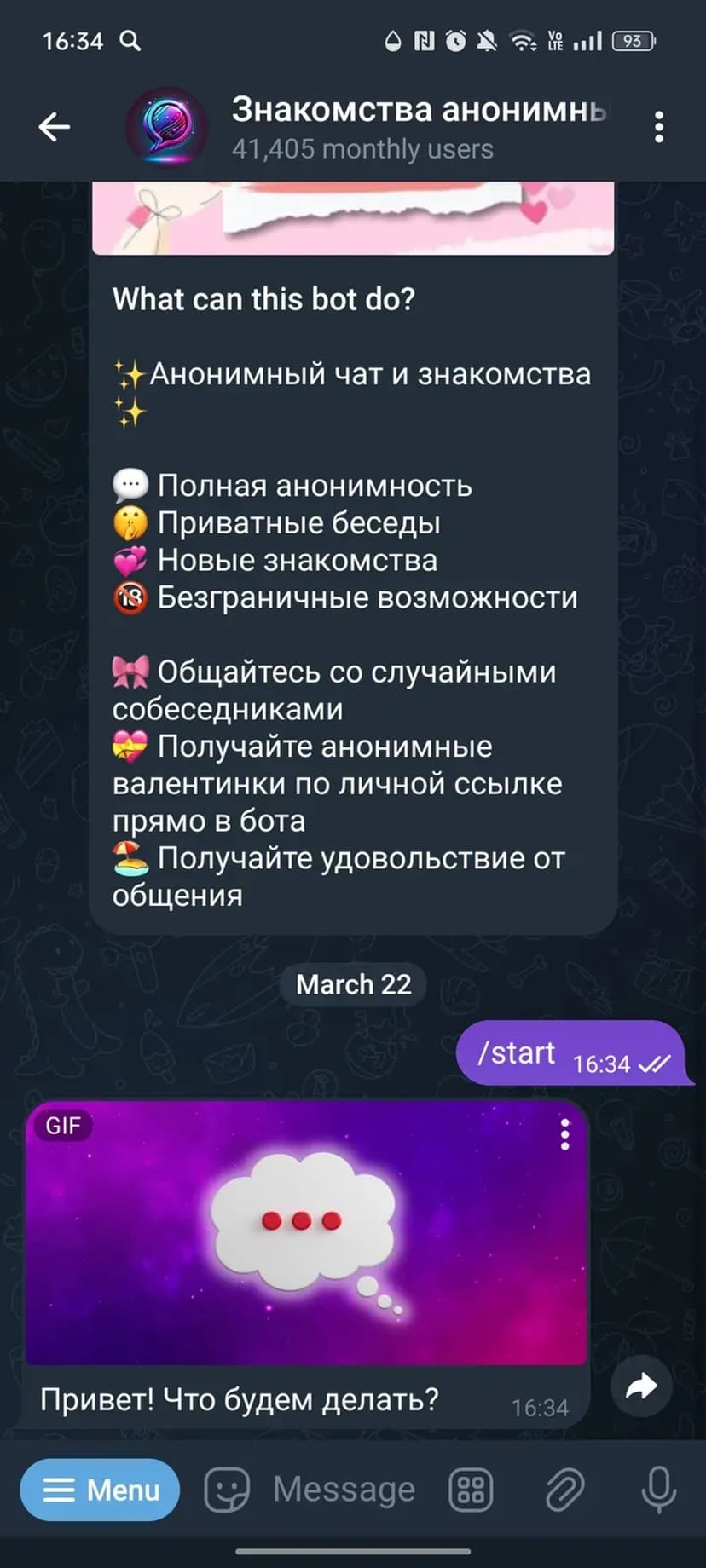The width and height of the screenshot is (706, 1568).
Task: Open the three-dot options on the GIF
Action: (564, 1135)
